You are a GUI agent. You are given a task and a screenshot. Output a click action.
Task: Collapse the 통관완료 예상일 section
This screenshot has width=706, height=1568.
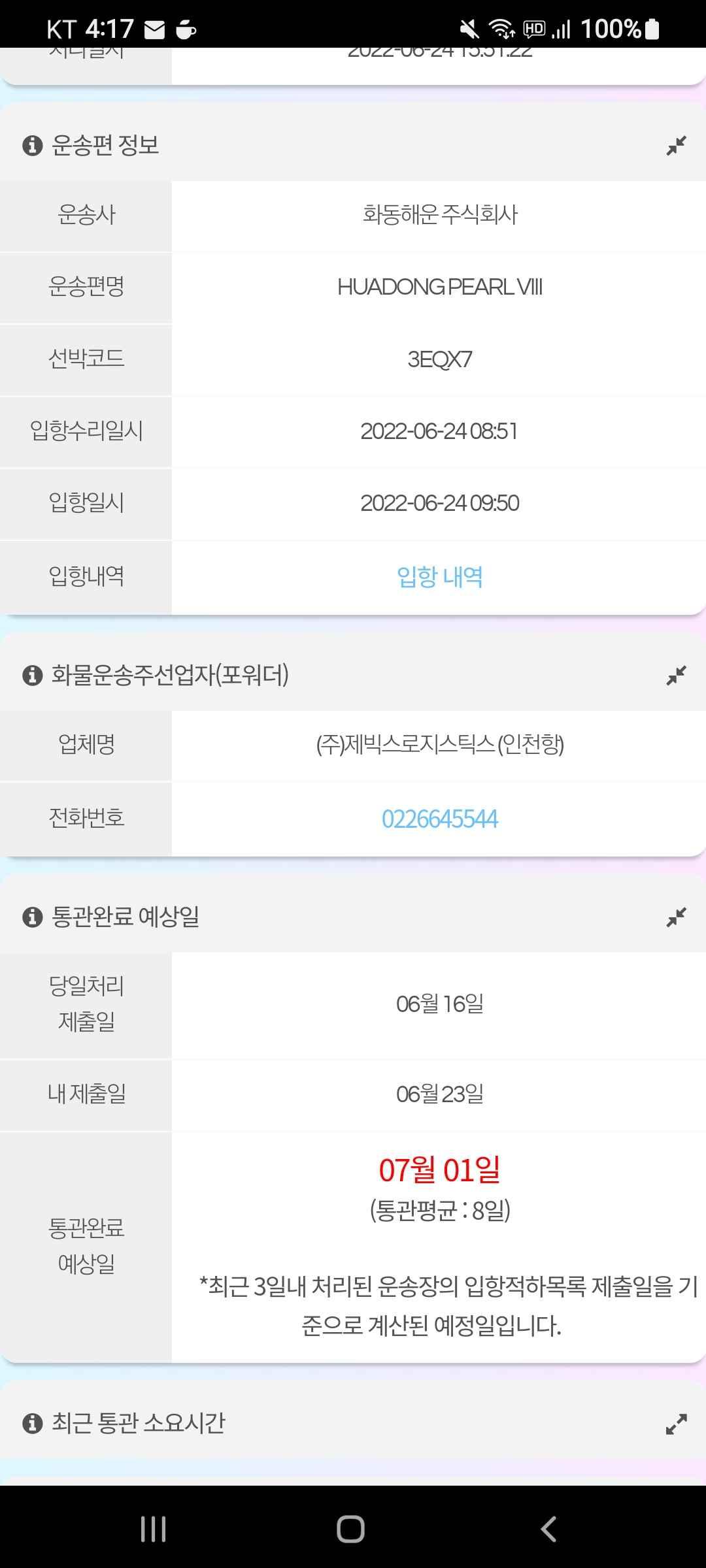tap(676, 917)
